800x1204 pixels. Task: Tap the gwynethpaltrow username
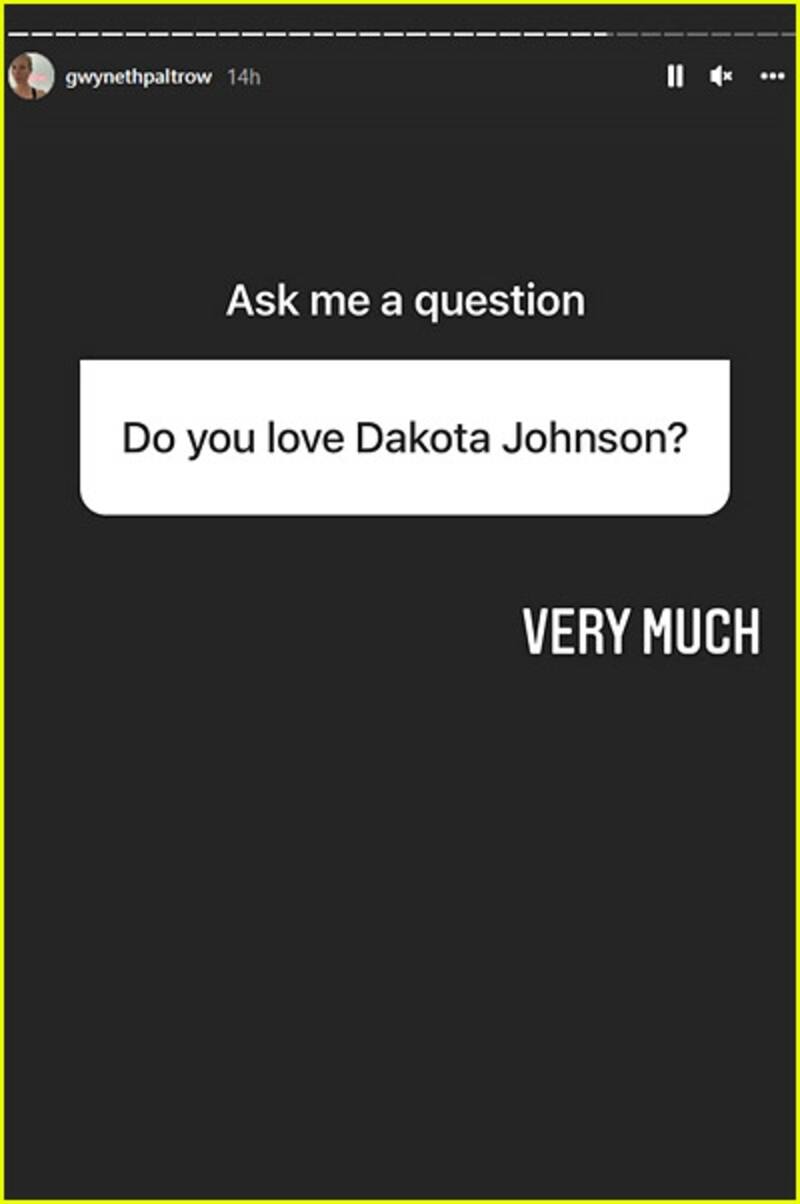(x=138, y=77)
